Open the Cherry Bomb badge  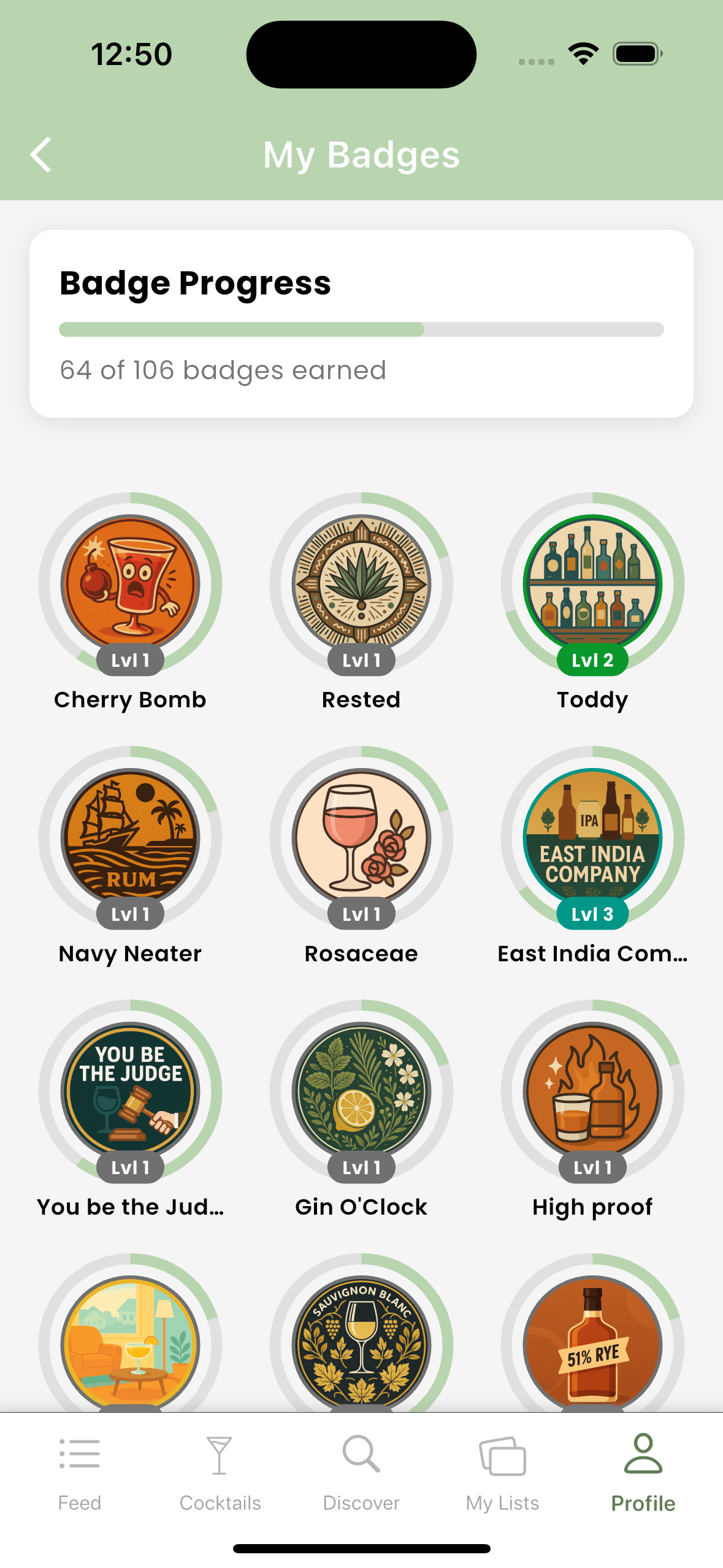tap(130, 584)
